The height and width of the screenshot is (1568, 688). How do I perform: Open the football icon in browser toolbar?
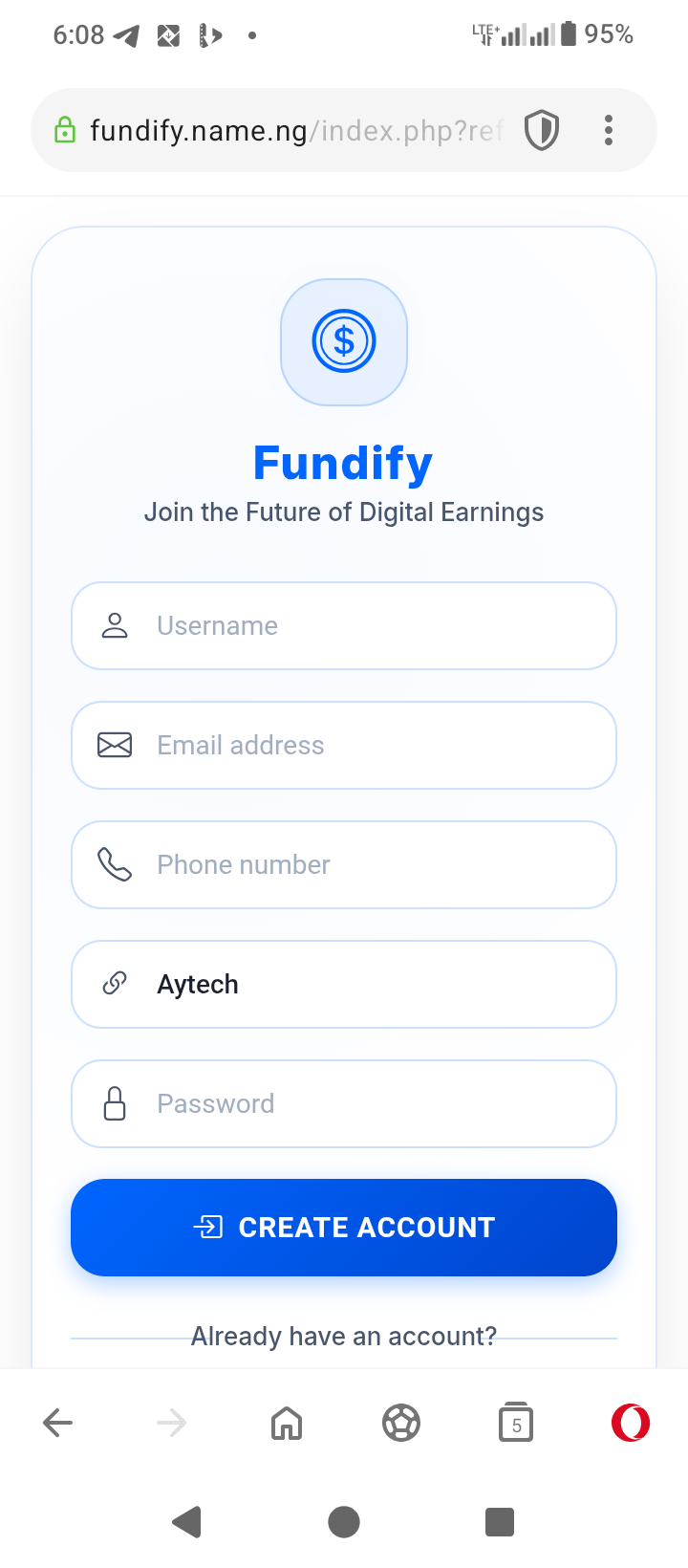pyautogui.click(x=401, y=1423)
